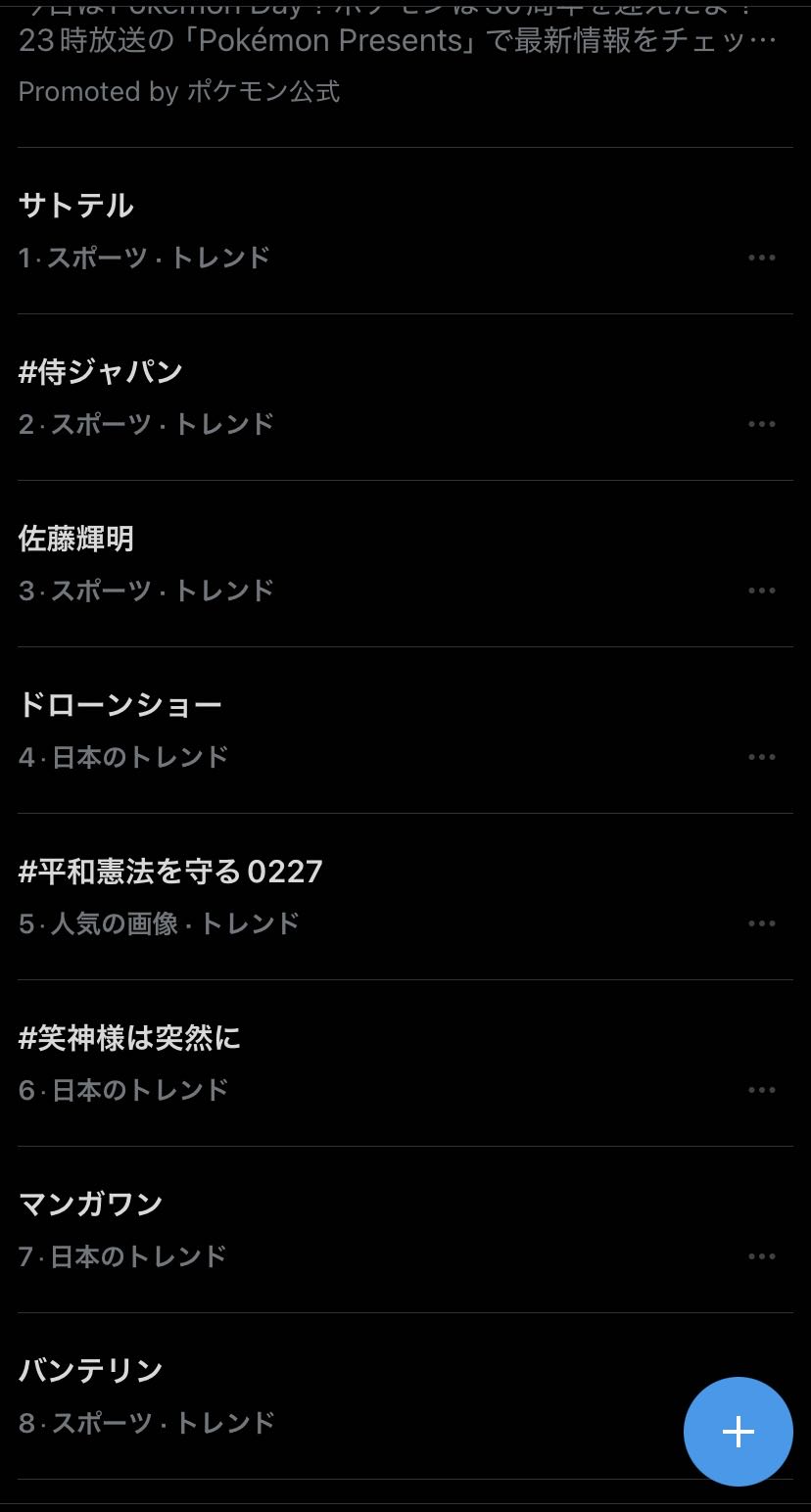
Task: Show options for the 佐藤輝明 trend
Action: click(761, 591)
